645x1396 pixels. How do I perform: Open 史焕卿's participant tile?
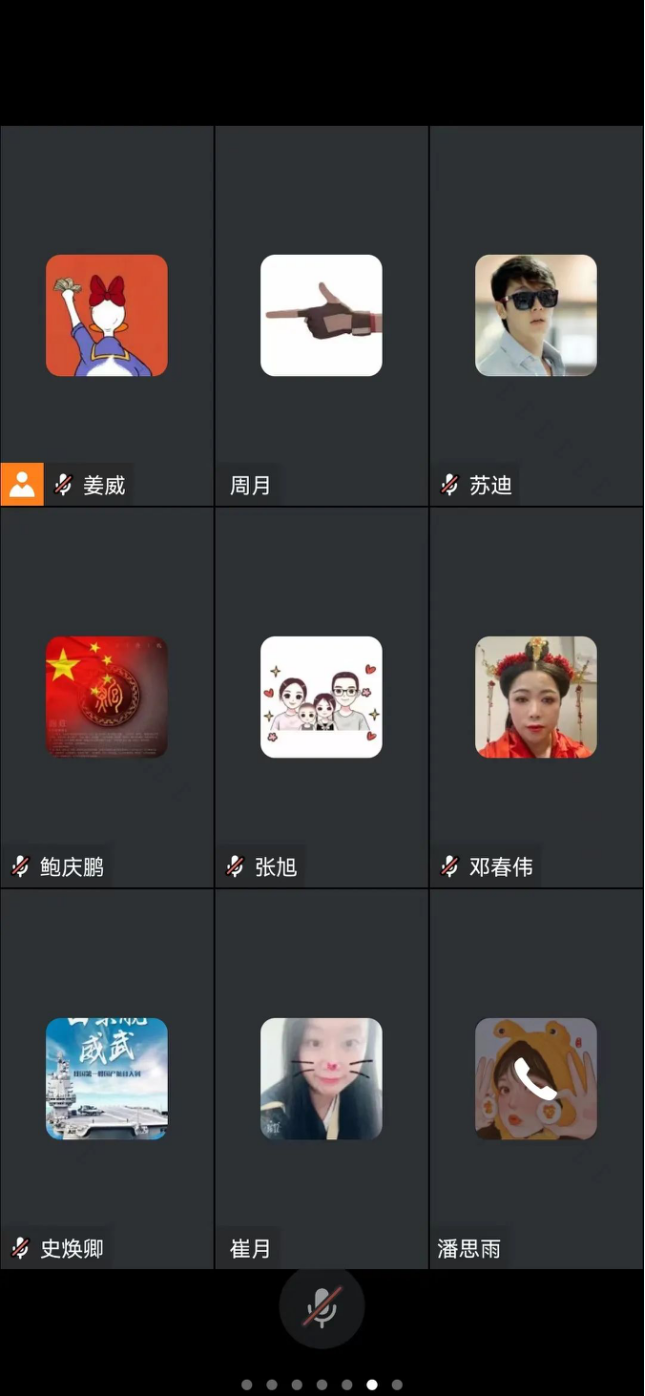pos(107,1079)
